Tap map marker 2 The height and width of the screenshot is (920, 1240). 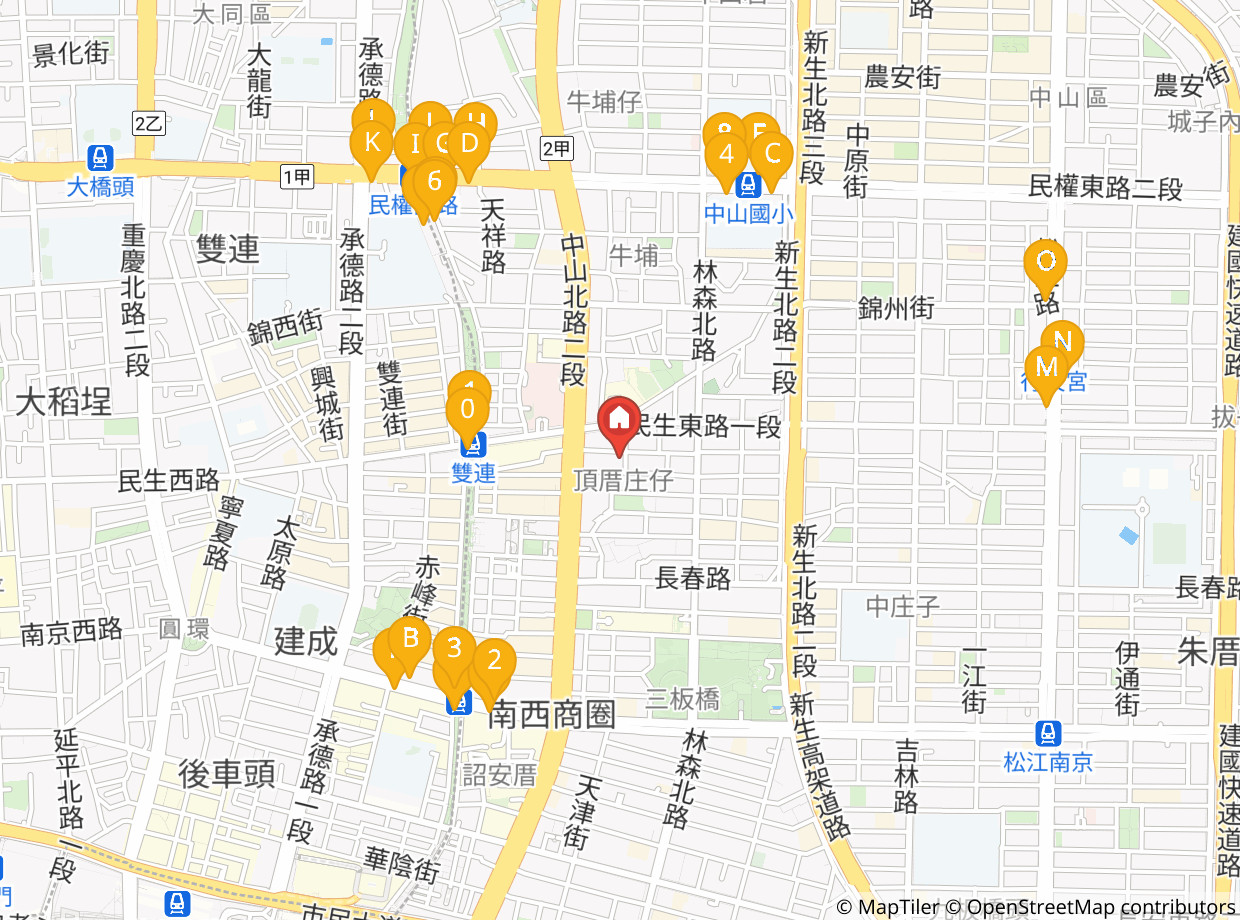494,660
